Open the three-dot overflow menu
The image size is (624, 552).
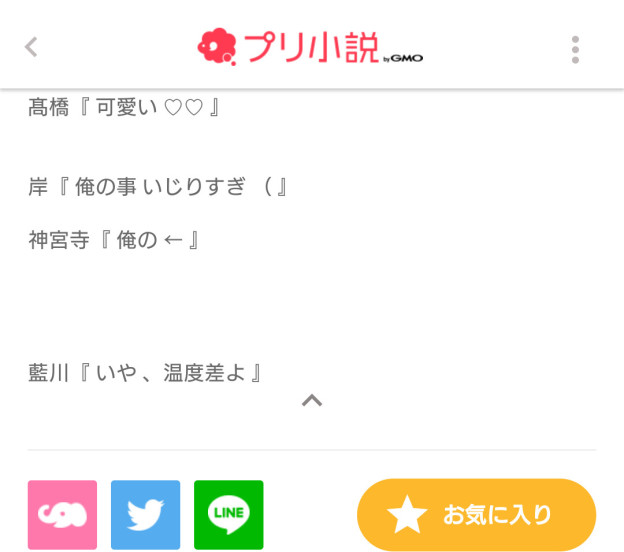click(x=575, y=49)
